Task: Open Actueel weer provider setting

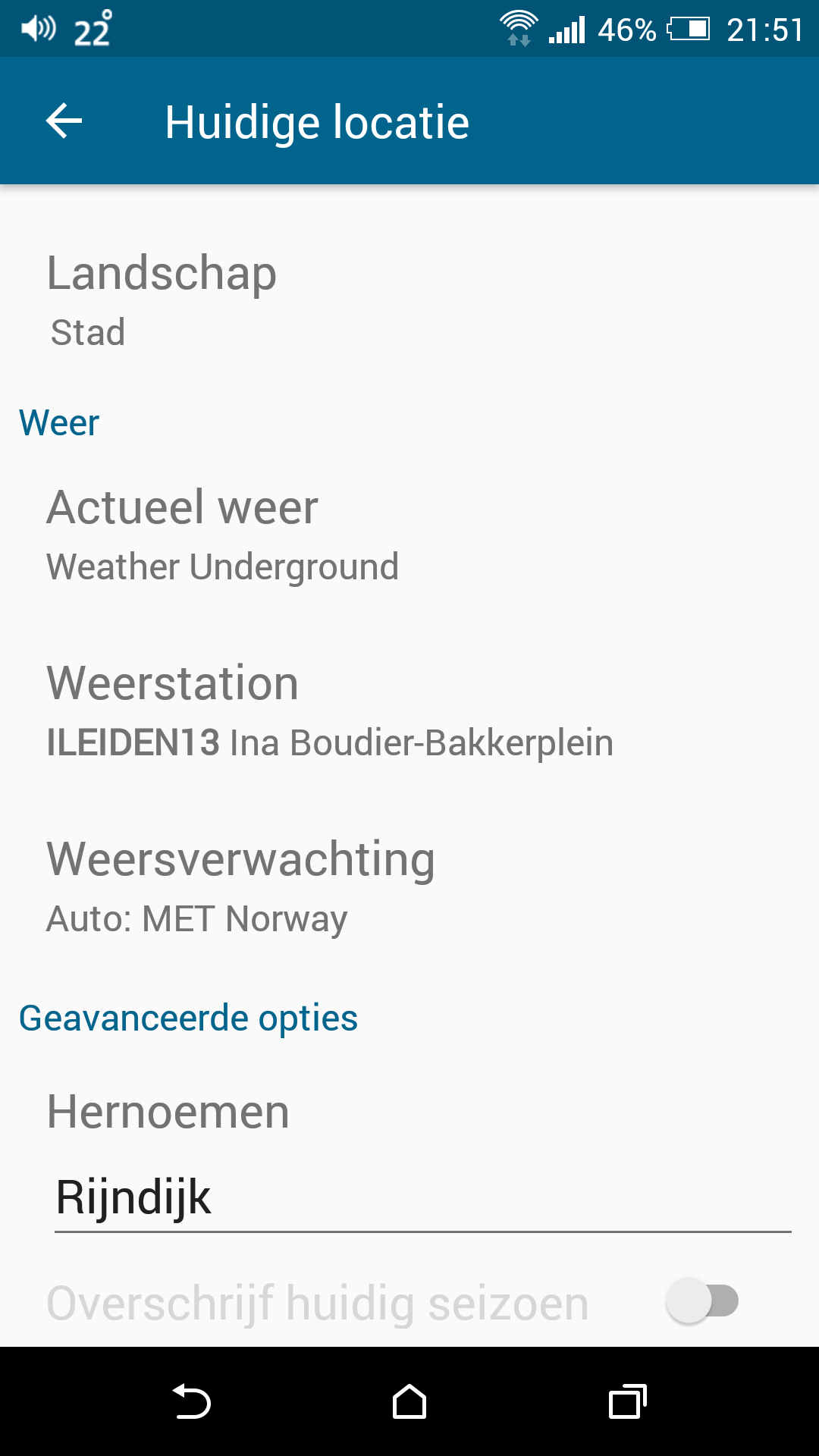Action: point(409,535)
